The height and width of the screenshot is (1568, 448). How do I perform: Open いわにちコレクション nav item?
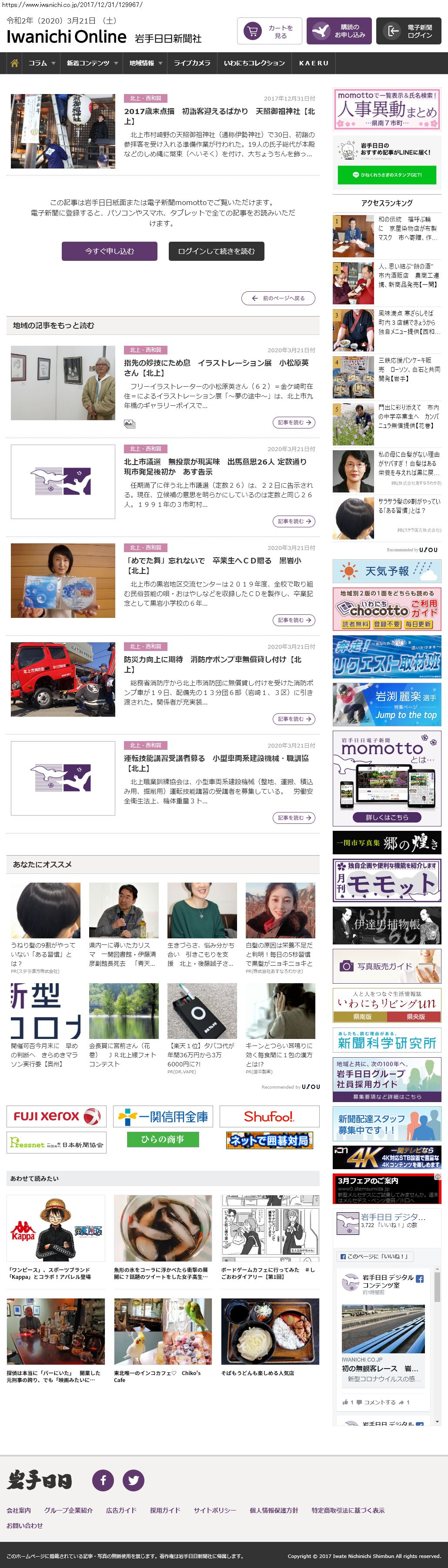(x=254, y=63)
